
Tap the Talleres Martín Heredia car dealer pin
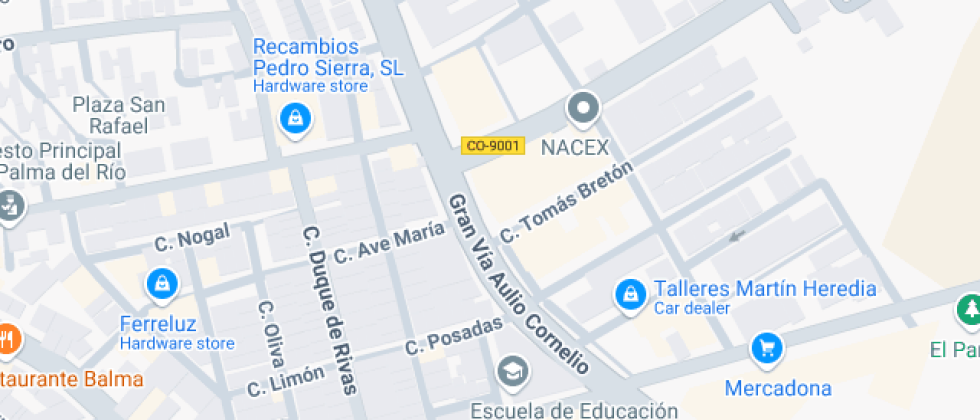(x=629, y=294)
